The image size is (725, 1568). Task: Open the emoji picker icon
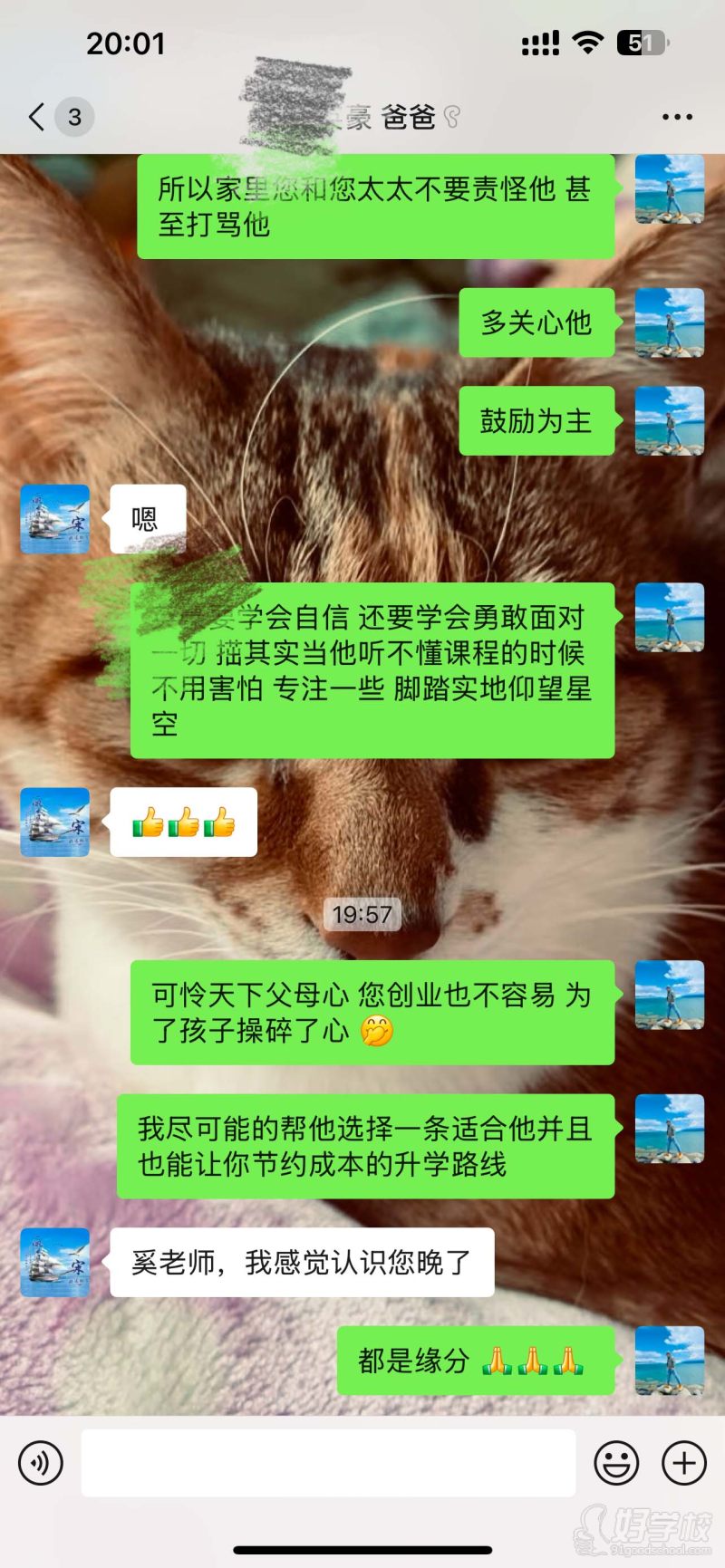[618, 1462]
